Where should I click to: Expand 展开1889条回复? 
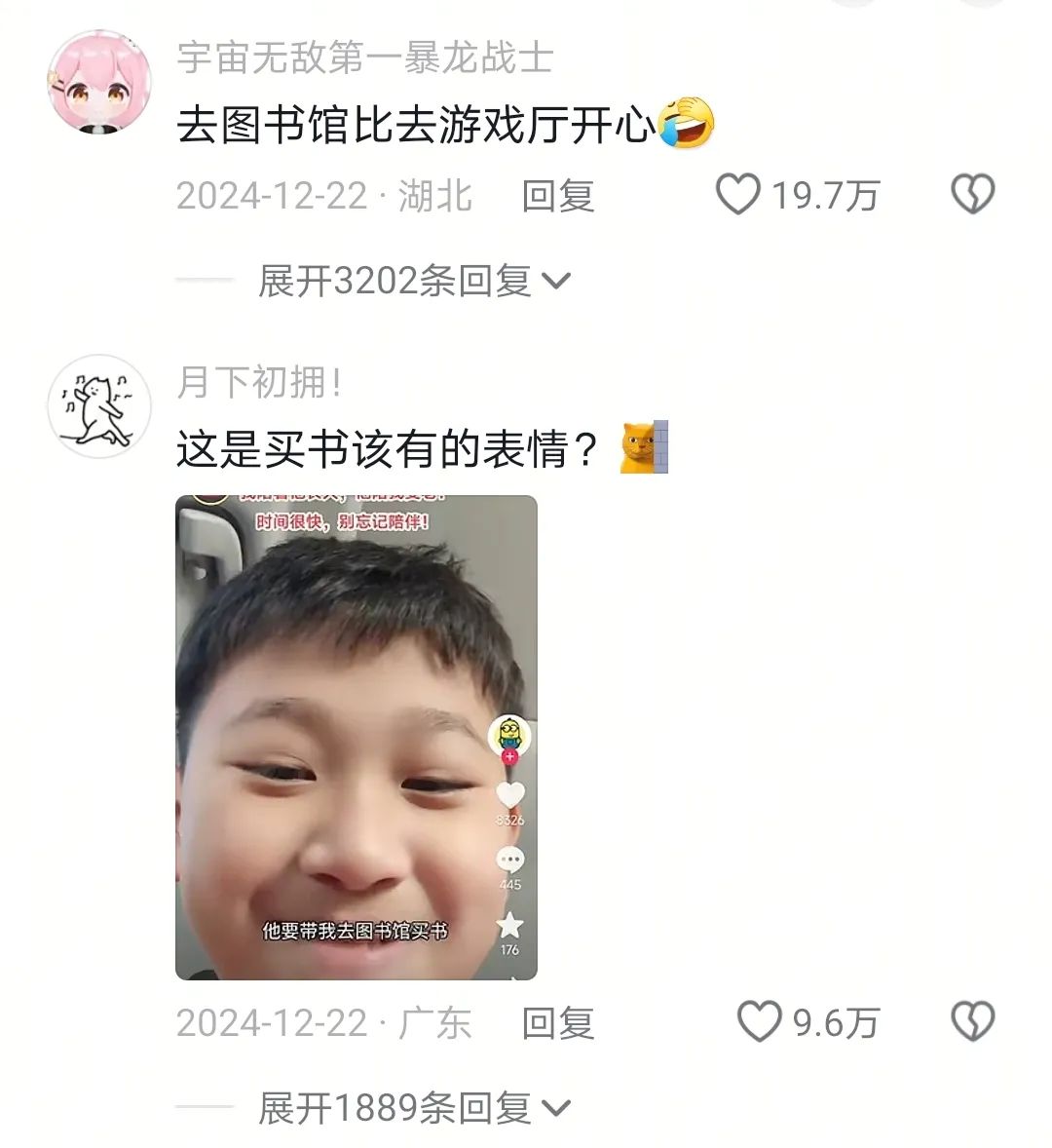(x=413, y=1108)
